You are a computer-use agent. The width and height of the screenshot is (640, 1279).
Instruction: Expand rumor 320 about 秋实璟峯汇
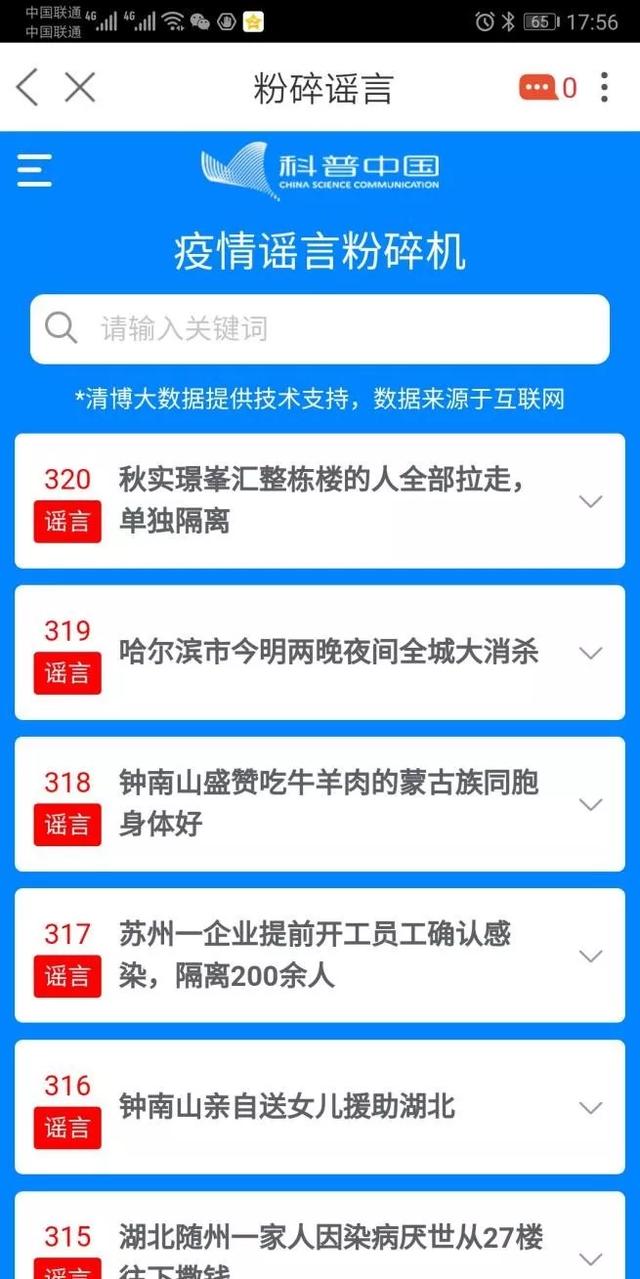tap(591, 501)
